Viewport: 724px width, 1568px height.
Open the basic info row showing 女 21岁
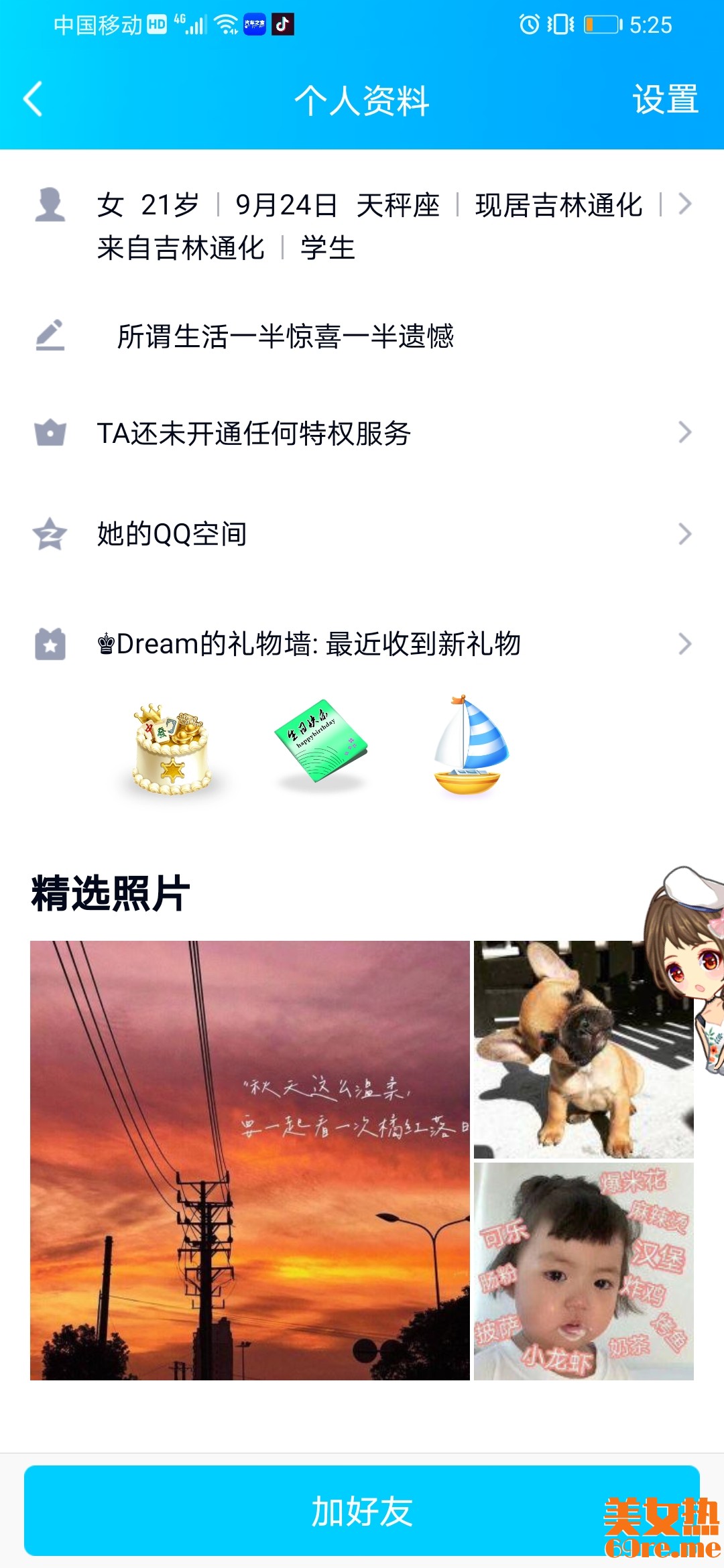pos(362,225)
